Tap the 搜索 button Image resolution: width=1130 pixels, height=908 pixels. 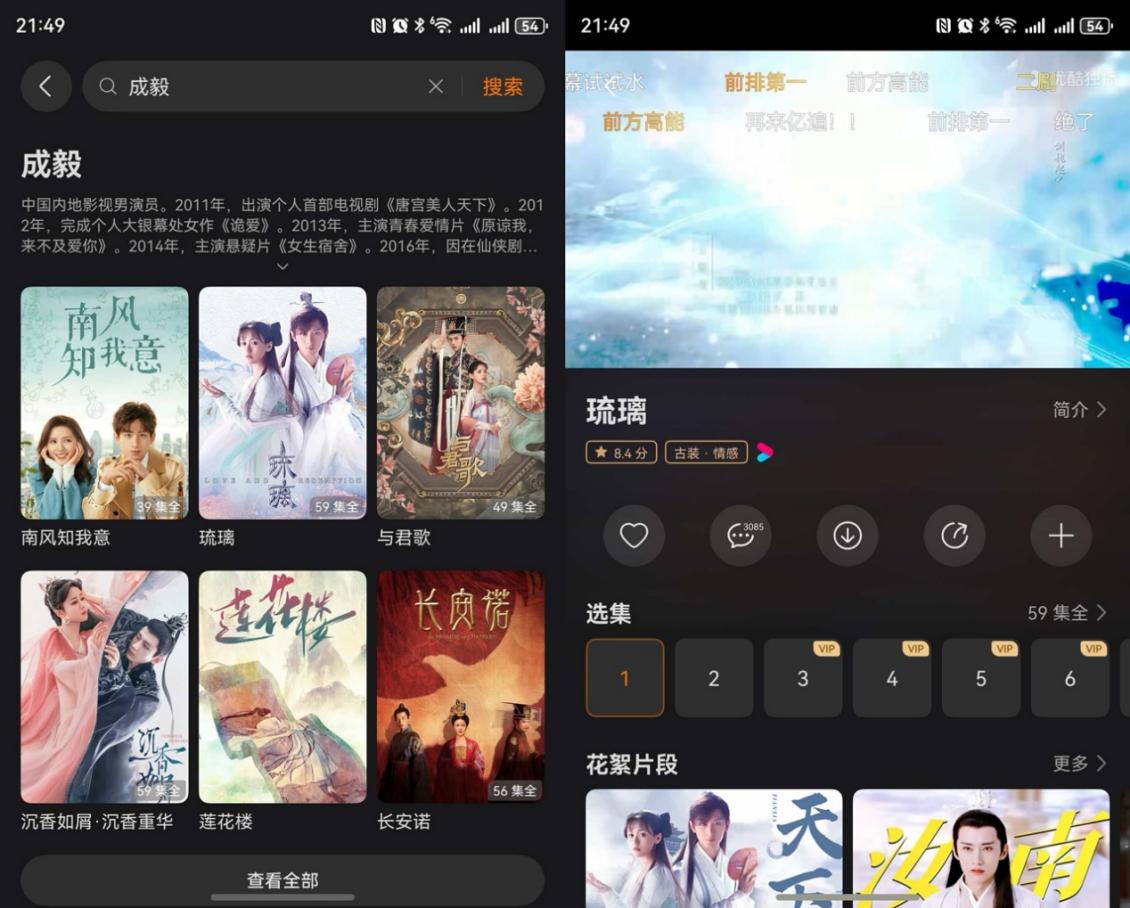(x=502, y=87)
